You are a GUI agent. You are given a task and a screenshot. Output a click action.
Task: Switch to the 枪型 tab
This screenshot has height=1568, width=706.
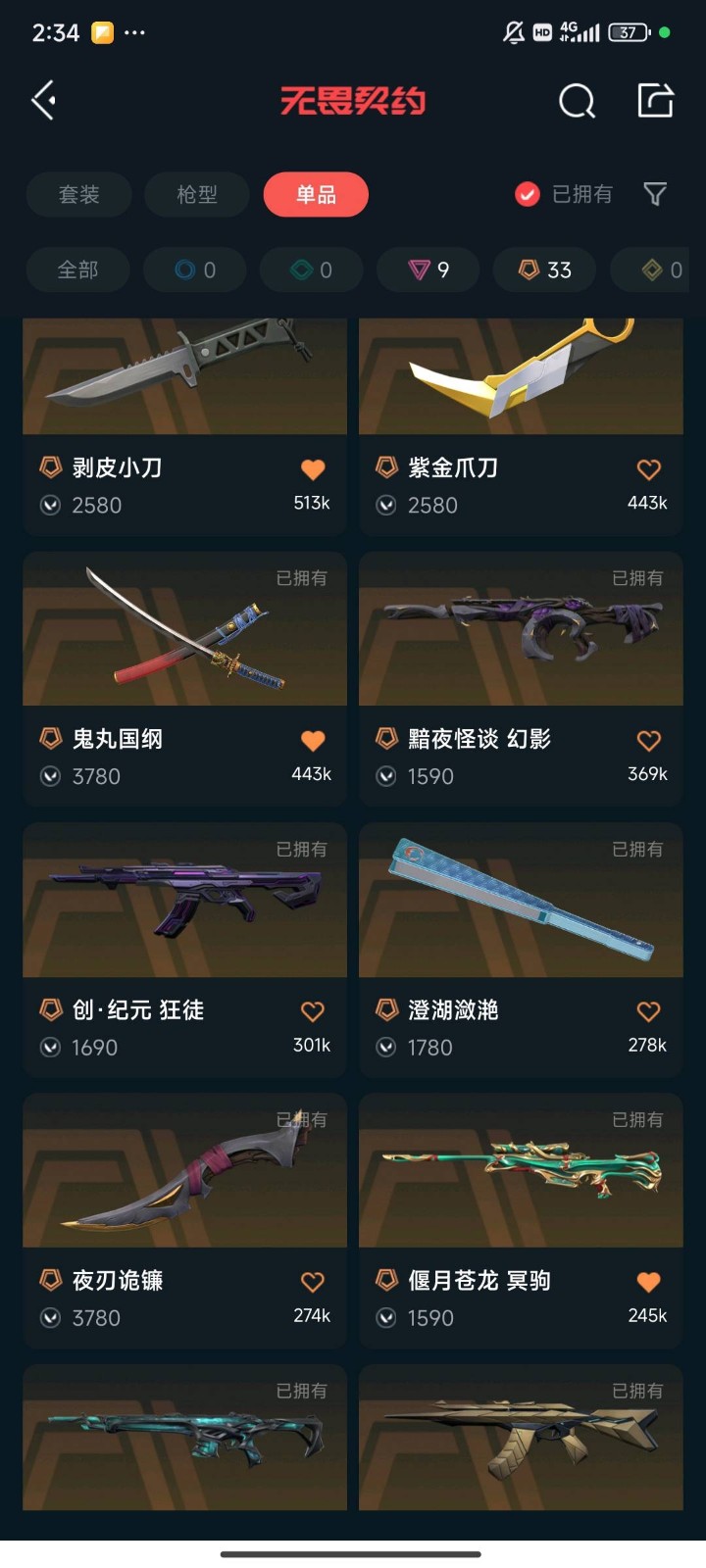[x=197, y=194]
